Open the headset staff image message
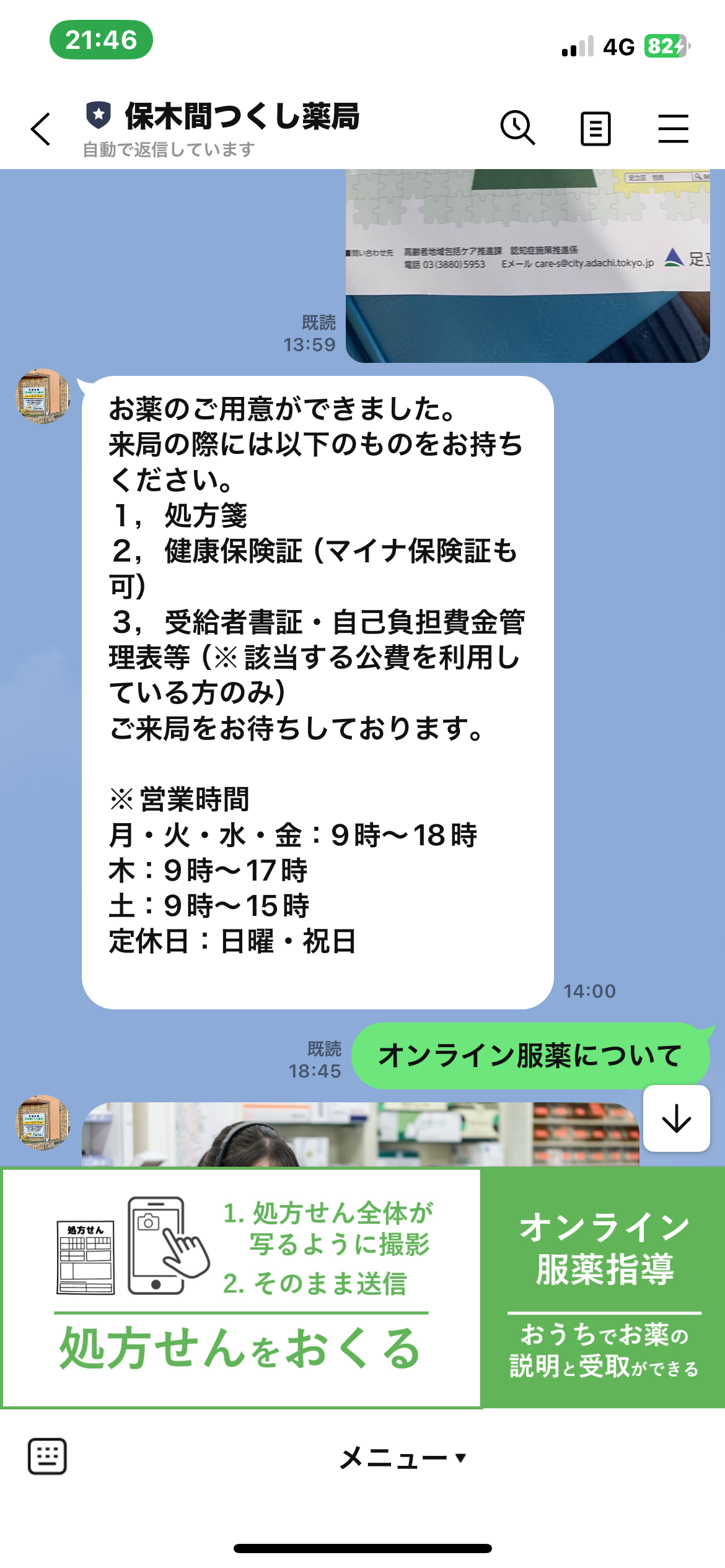This screenshot has height=1568, width=725. pos(359,1135)
